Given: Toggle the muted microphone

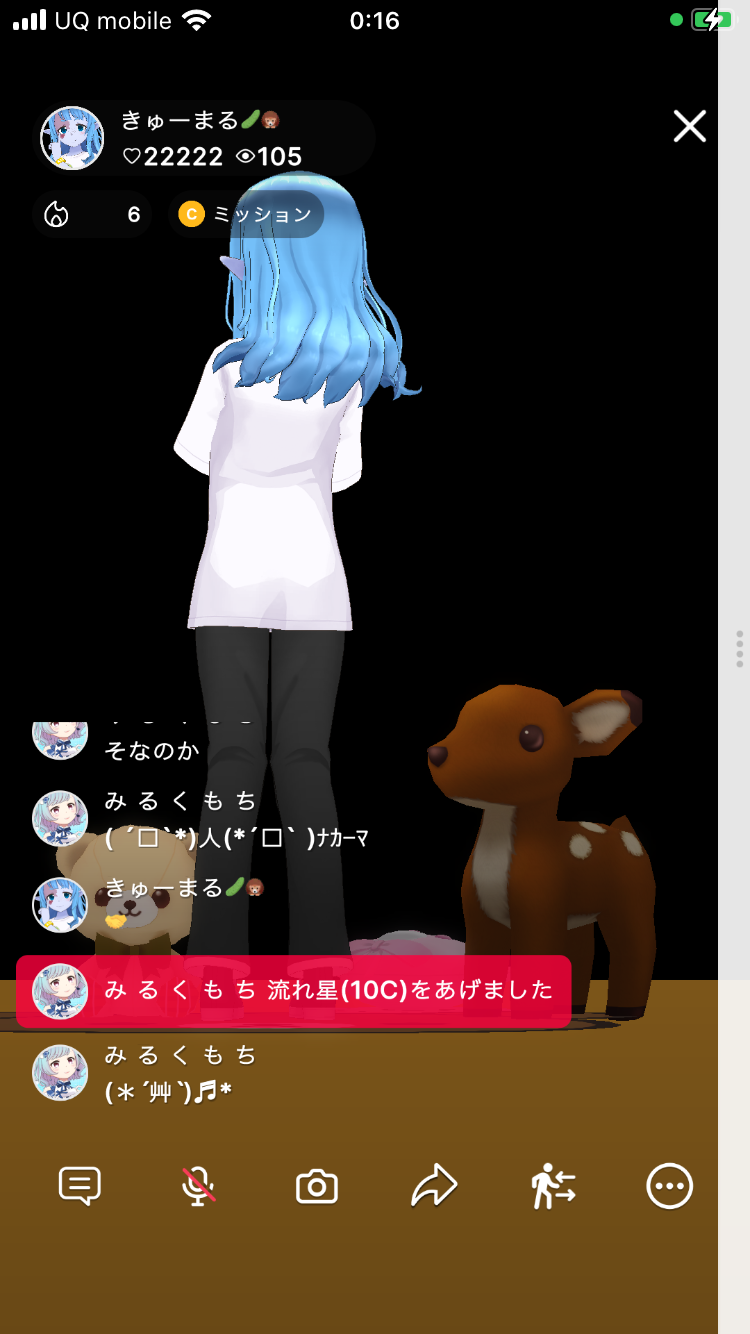Looking at the screenshot, I should pyautogui.click(x=198, y=1186).
